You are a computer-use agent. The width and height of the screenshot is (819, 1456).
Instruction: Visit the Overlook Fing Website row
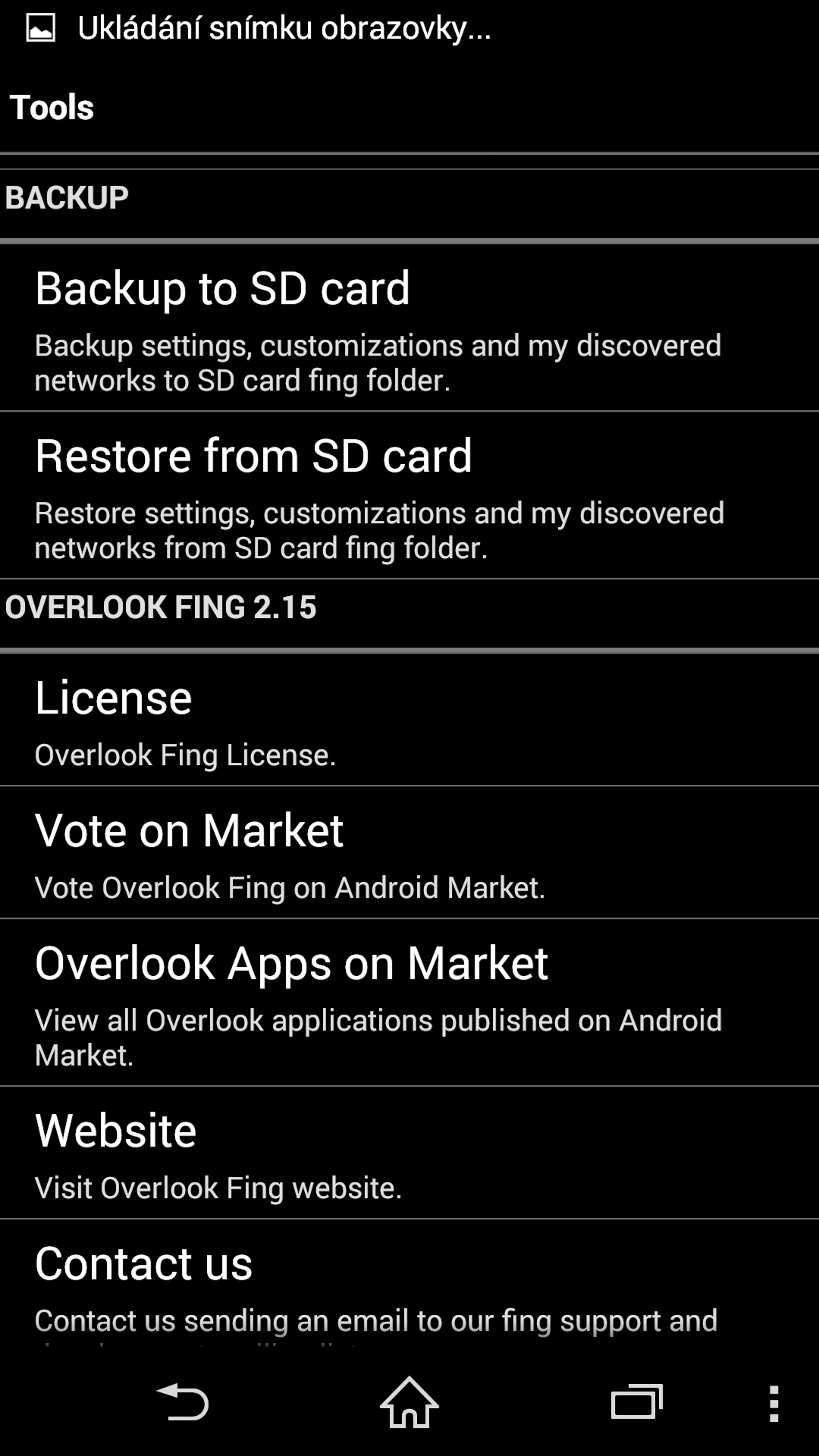tap(409, 1153)
